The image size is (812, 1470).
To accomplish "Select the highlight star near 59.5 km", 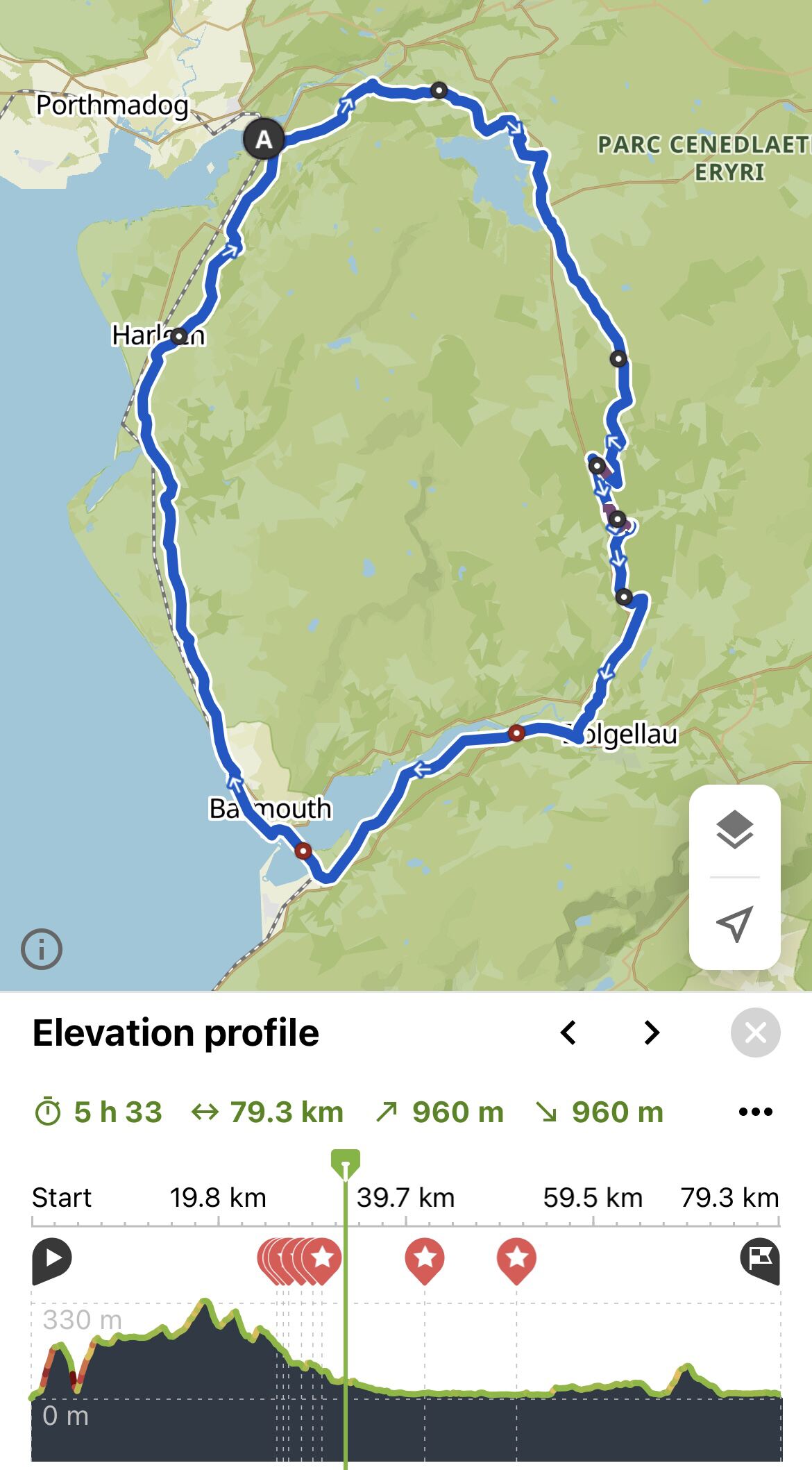I will (x=516, y=1259).
